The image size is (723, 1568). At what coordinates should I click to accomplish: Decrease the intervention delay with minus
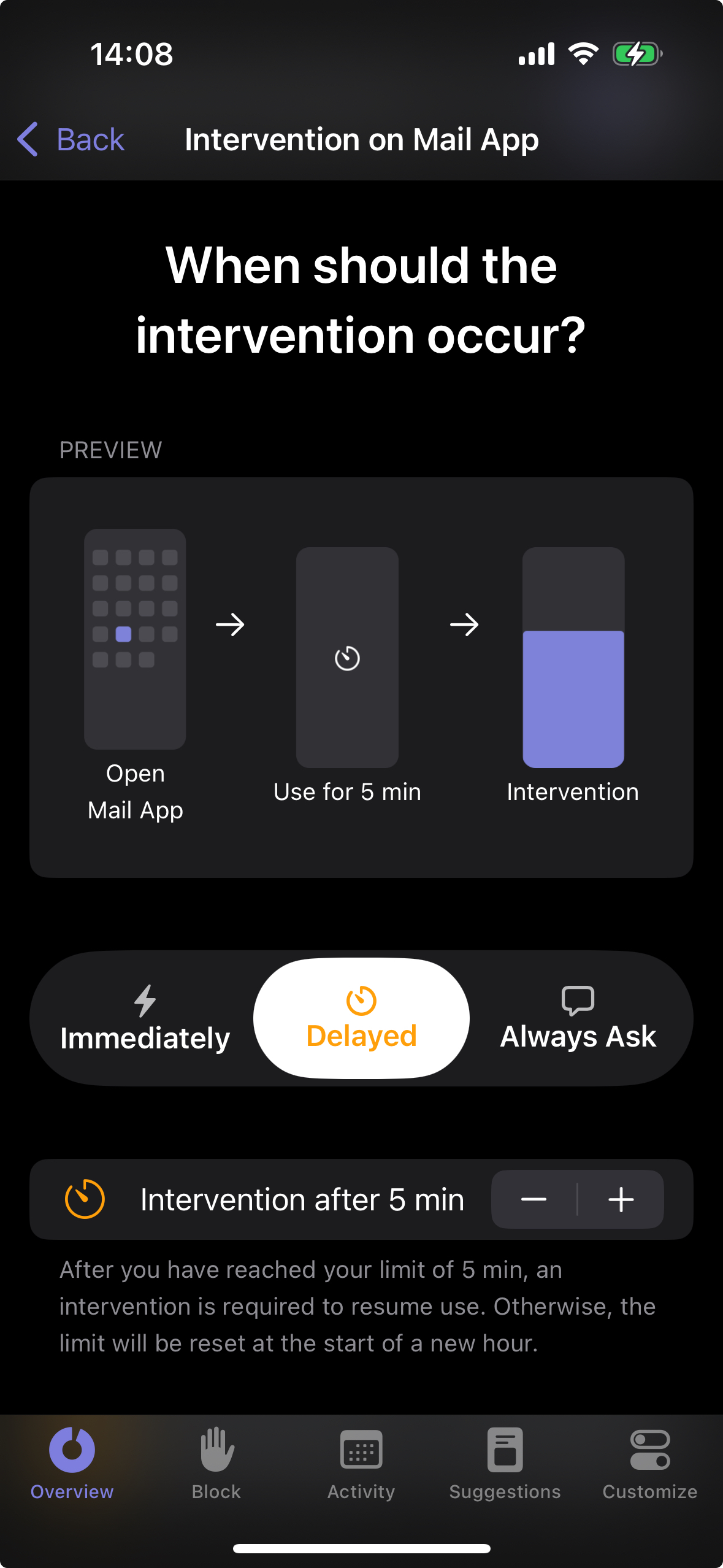(x=534, y=1199)
